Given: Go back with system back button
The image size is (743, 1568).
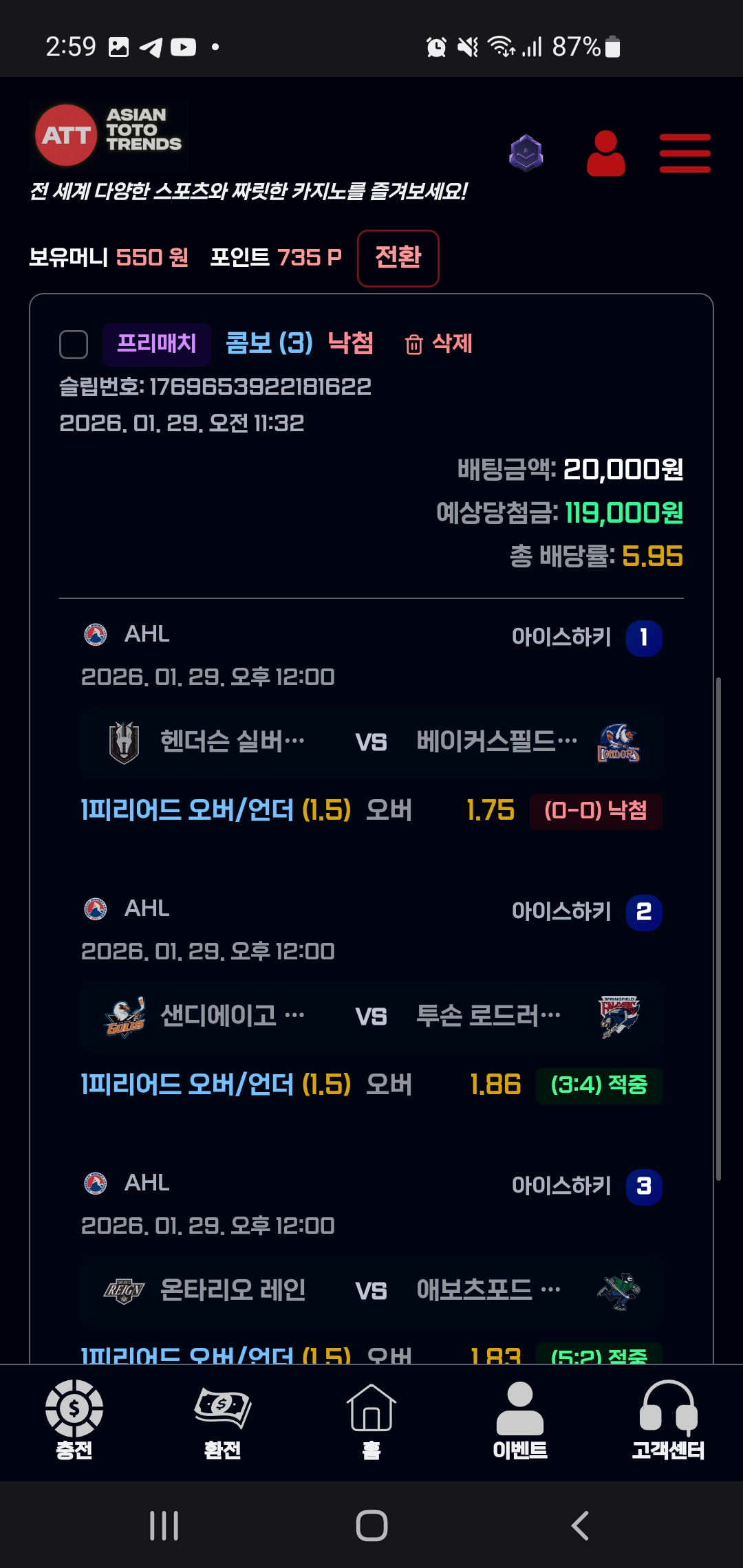Looking at the screenshot, I should 579,1525.
